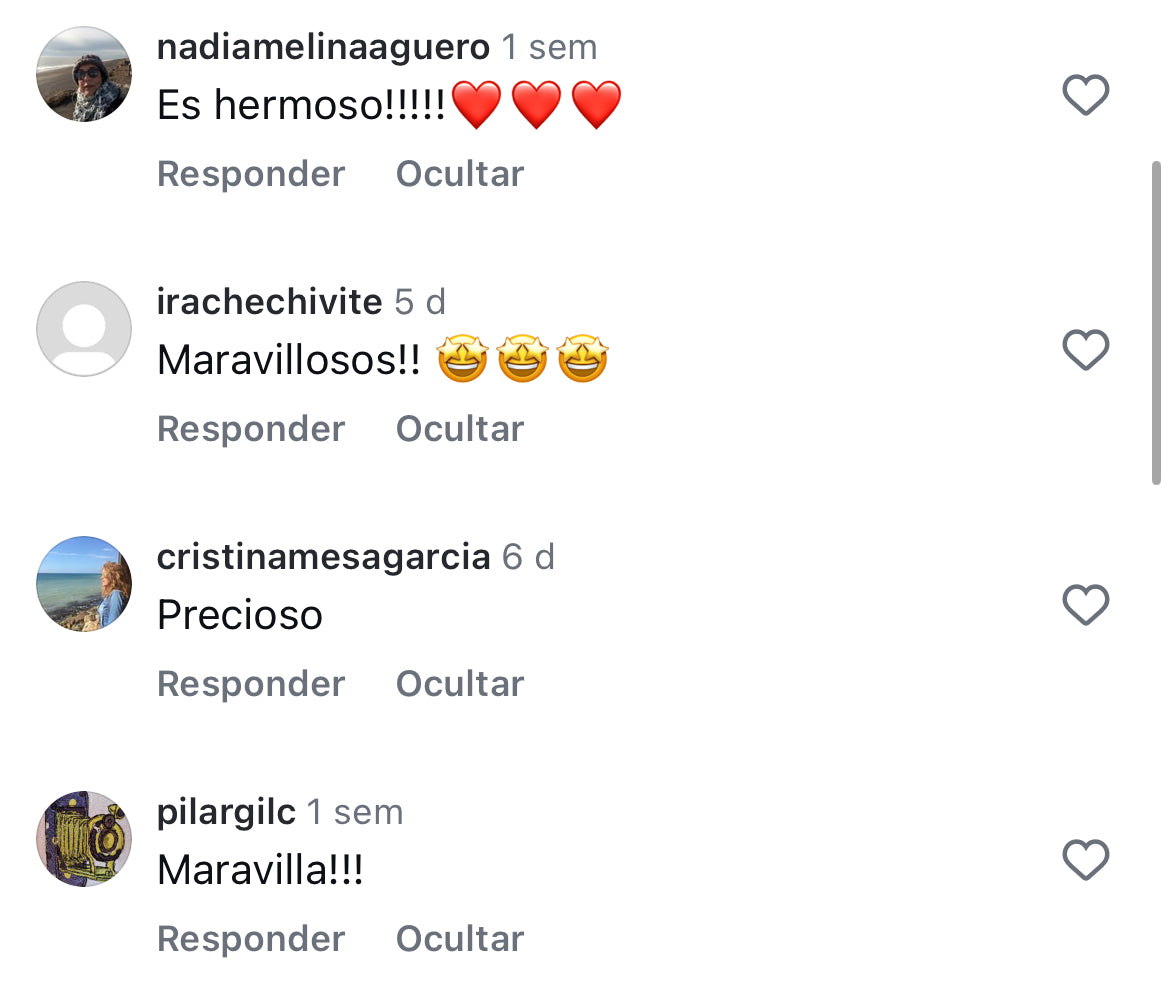Like irachechivite's Maravillosos comment

click(1085, 351)
